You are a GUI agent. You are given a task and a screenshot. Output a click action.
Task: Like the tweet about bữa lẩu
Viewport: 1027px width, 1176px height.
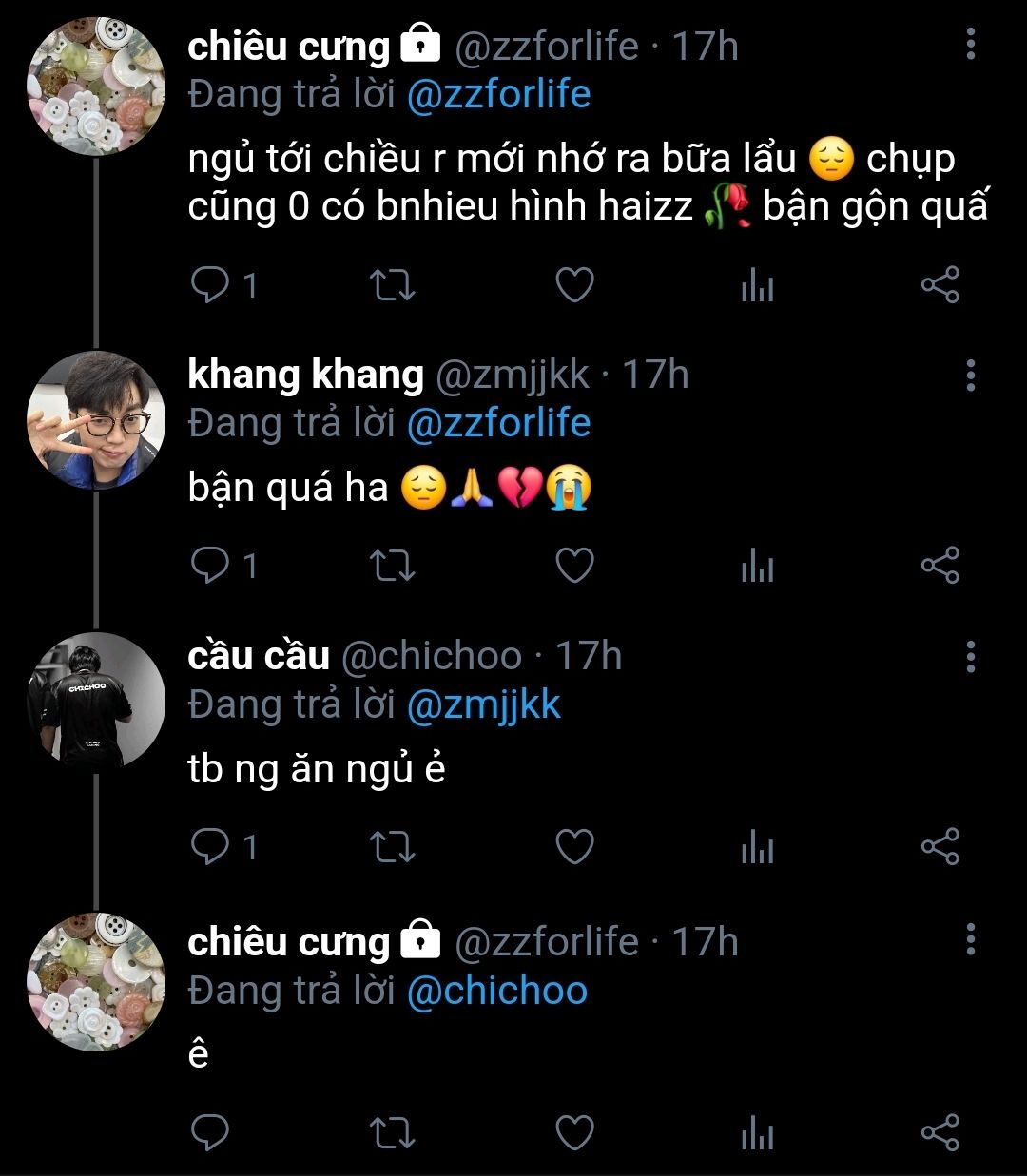tap(574, 284)
